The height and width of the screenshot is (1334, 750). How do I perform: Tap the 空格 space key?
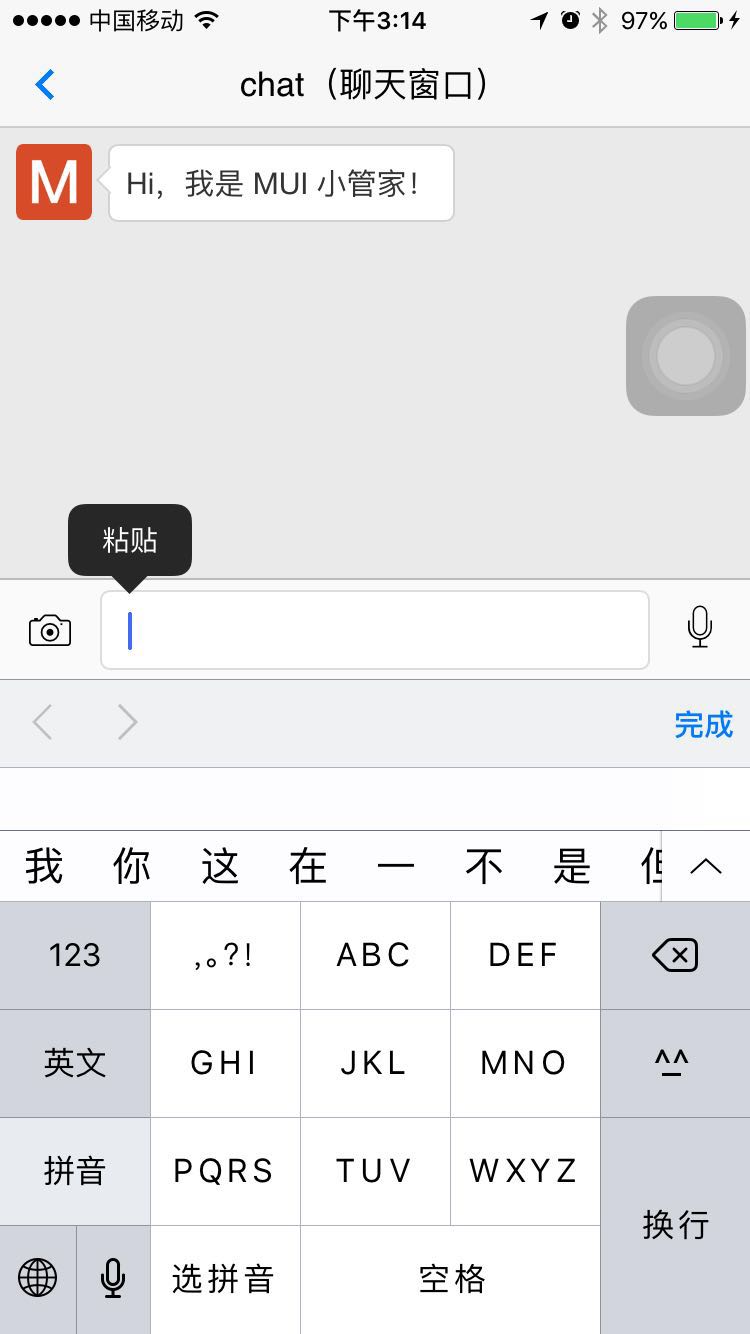(x=451, y=1278)
